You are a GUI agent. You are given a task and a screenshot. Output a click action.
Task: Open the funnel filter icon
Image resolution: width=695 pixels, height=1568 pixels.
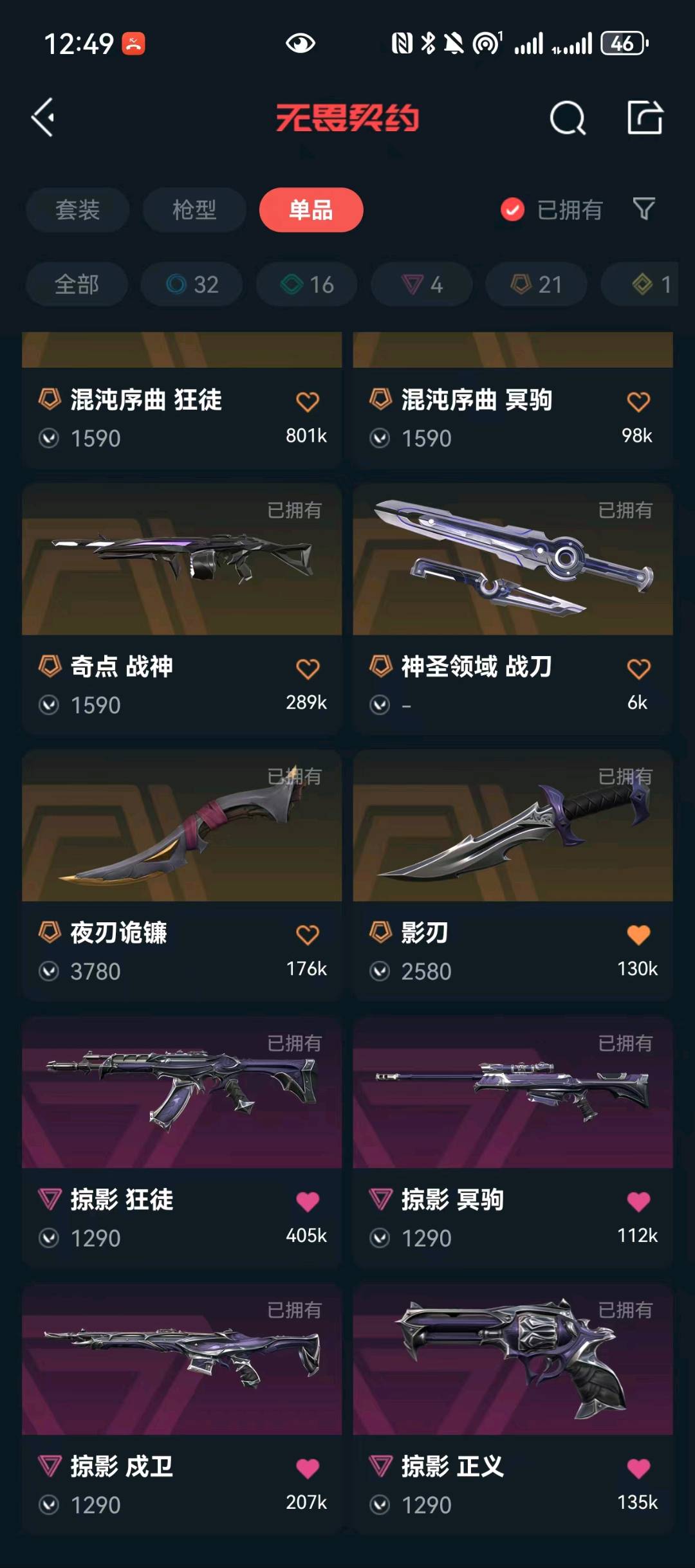[x=644, y=208]
